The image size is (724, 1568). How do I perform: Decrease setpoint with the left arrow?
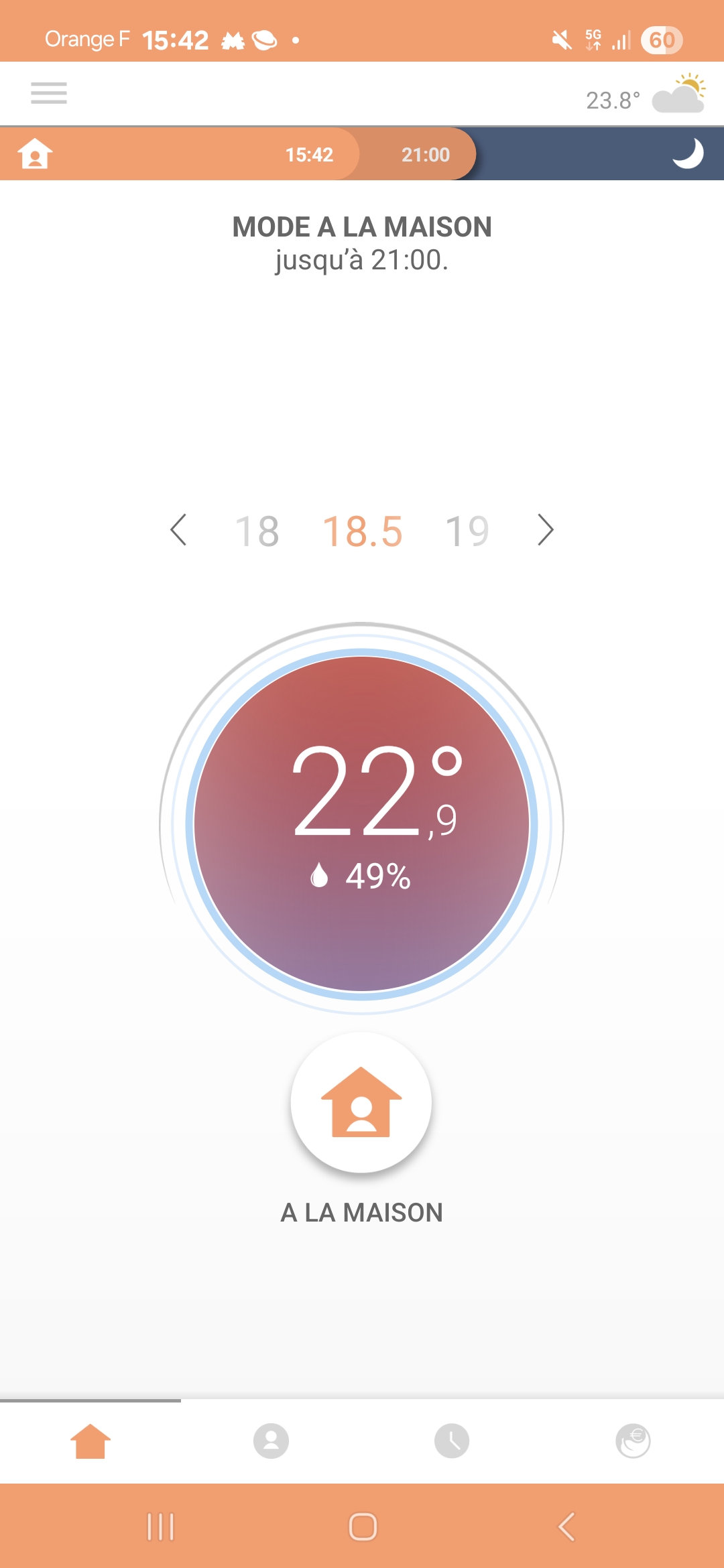coord(178,531)
